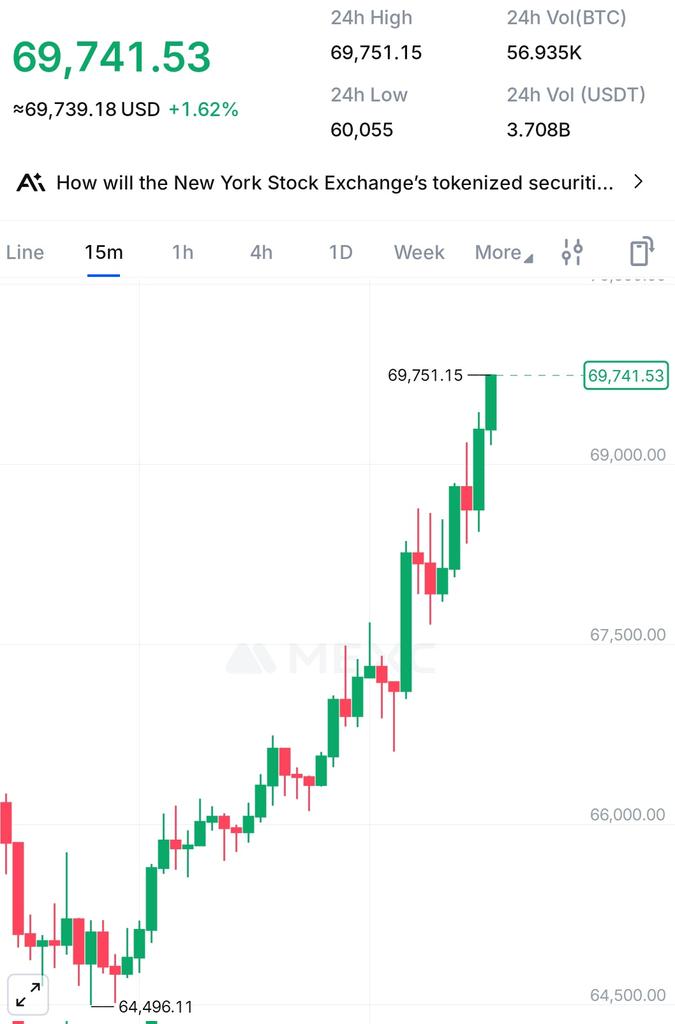675x1024 pixels.
Task: Switch to the 1D timeframe
Action: [x=341, y=252]
